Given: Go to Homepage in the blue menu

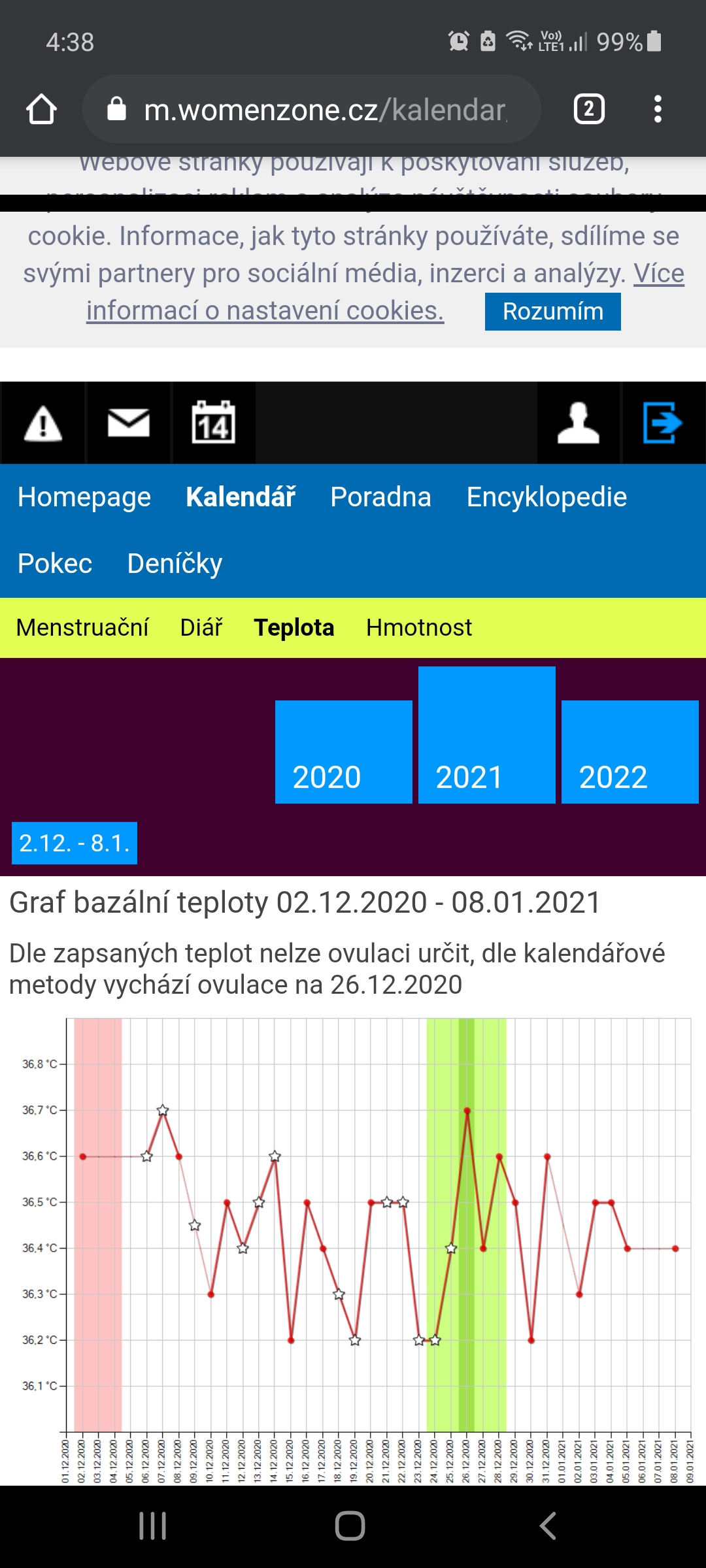Looking at the screenshot, I should 84,497.
